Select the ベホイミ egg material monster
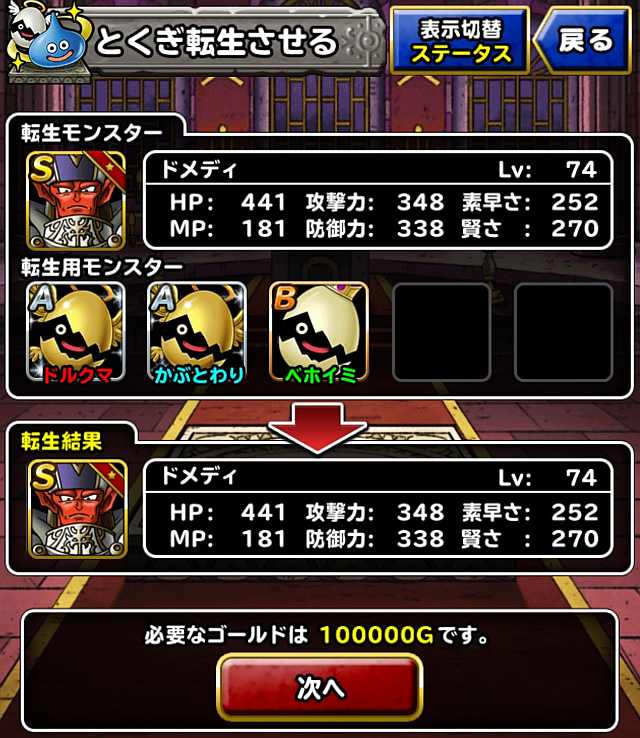 [319, 333]
